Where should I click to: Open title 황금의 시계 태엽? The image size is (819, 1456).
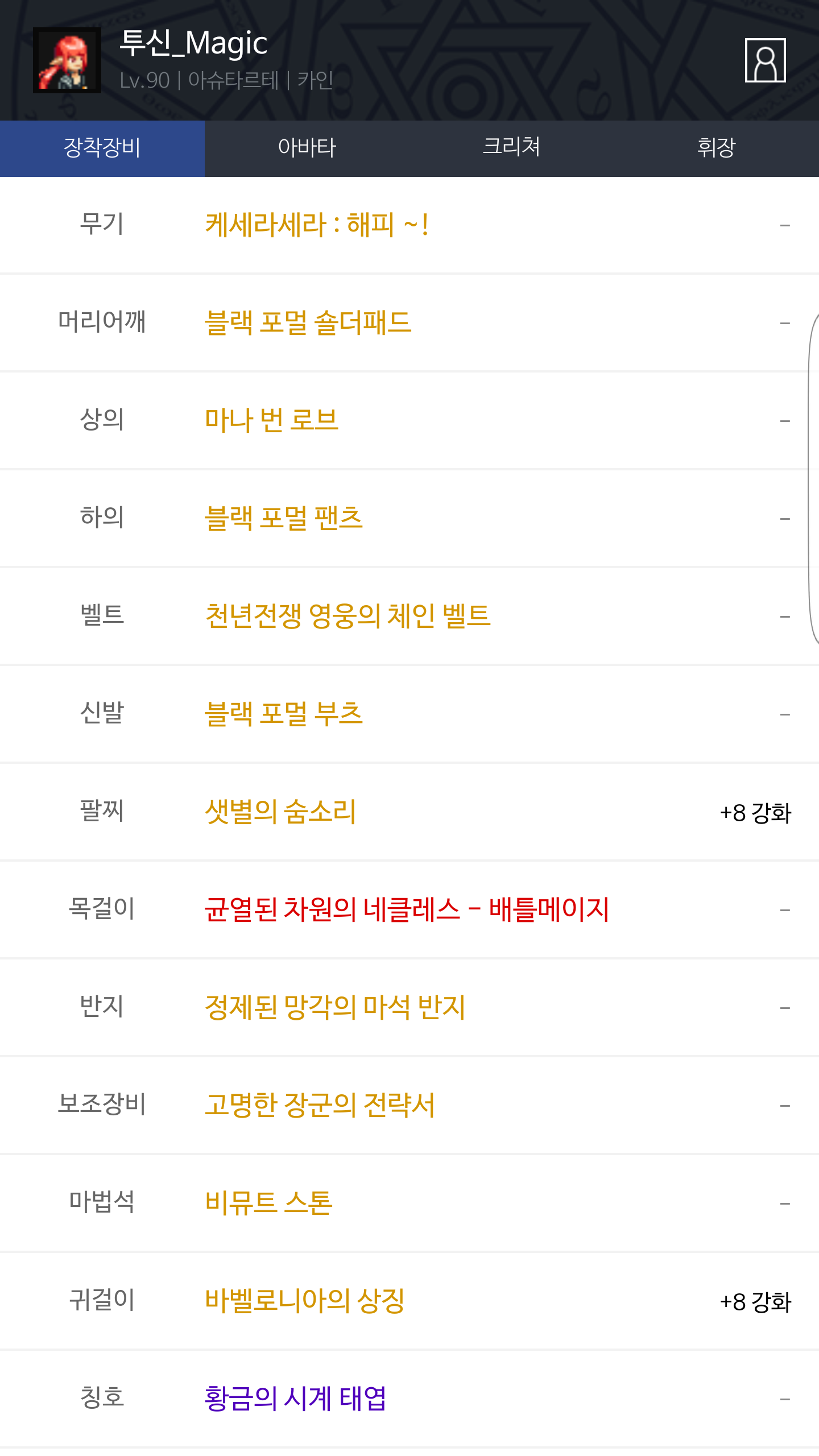point(295,1399)
